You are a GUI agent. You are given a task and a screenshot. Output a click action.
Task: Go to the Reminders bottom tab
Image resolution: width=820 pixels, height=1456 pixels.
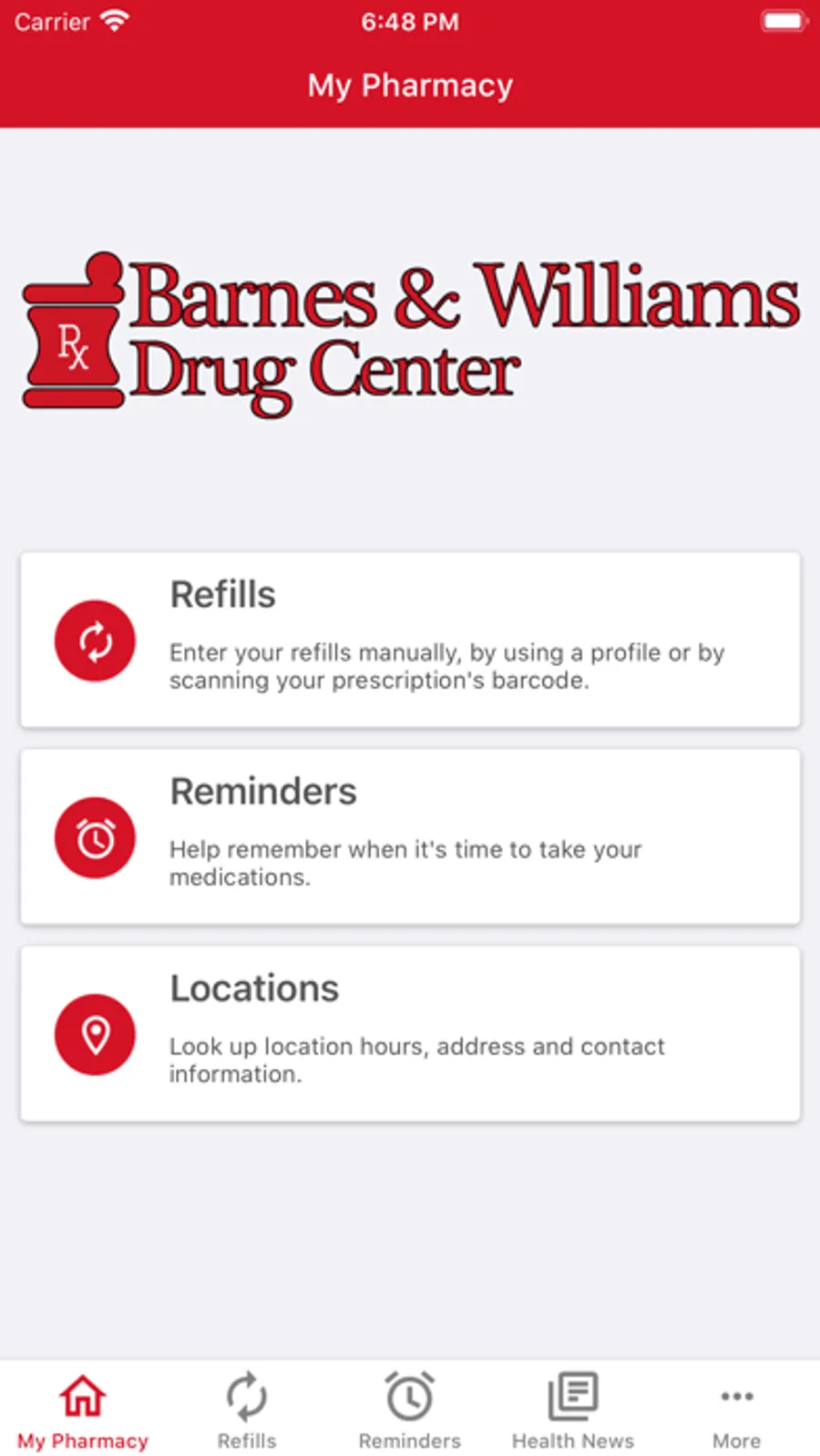pos(410,1410)
